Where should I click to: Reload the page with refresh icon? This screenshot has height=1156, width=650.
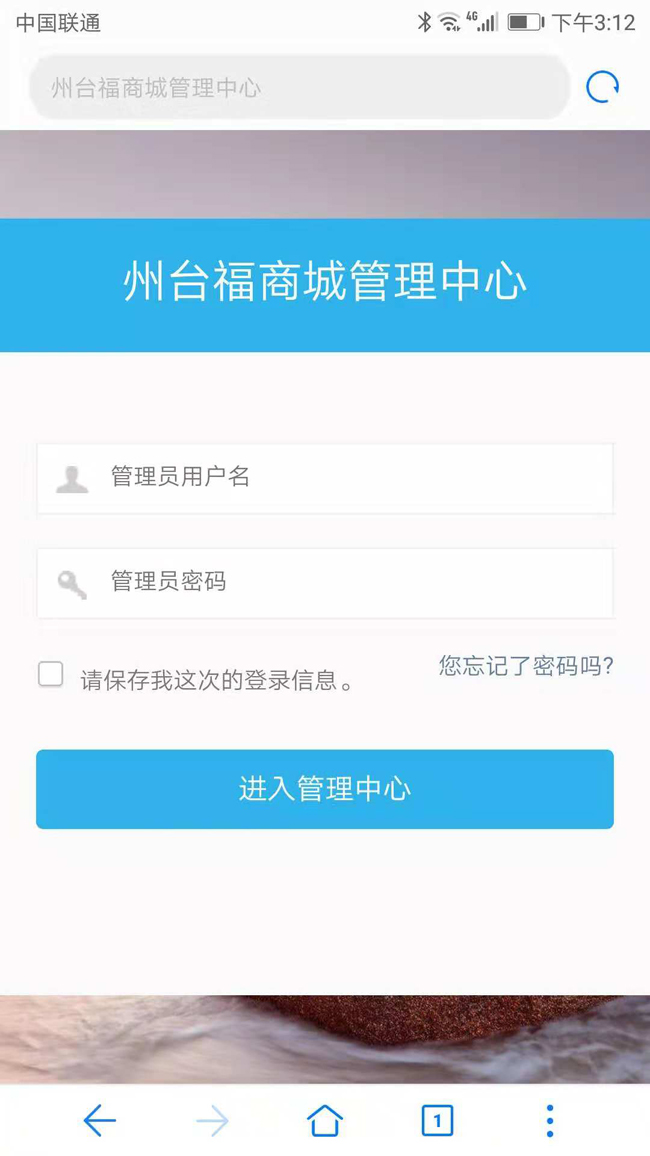tap(602, 88)
